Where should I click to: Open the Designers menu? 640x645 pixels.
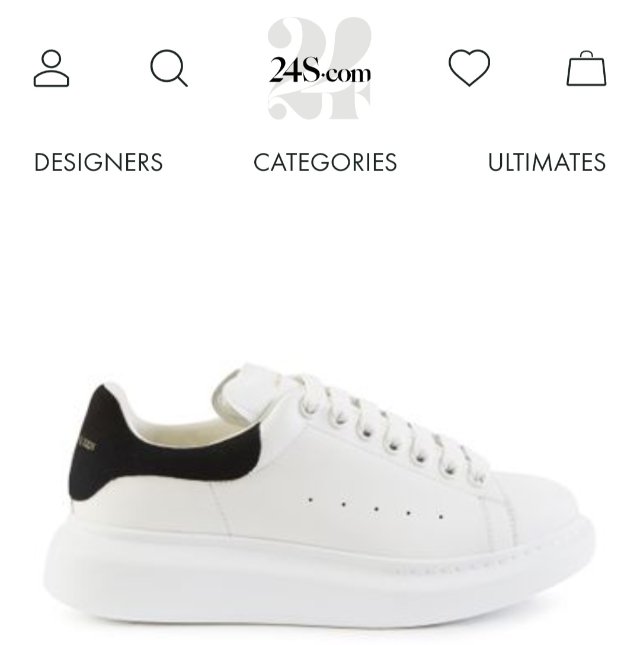(x=98, y=162)
